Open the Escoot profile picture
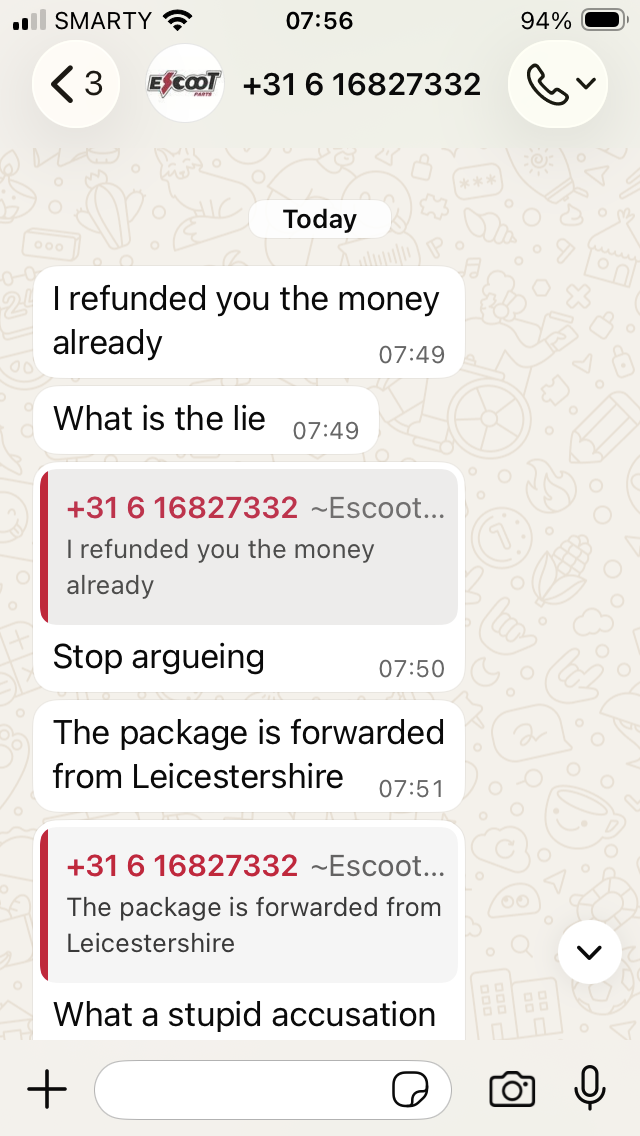This screenshot has width=640, height=1136. [x=185, y=85]
